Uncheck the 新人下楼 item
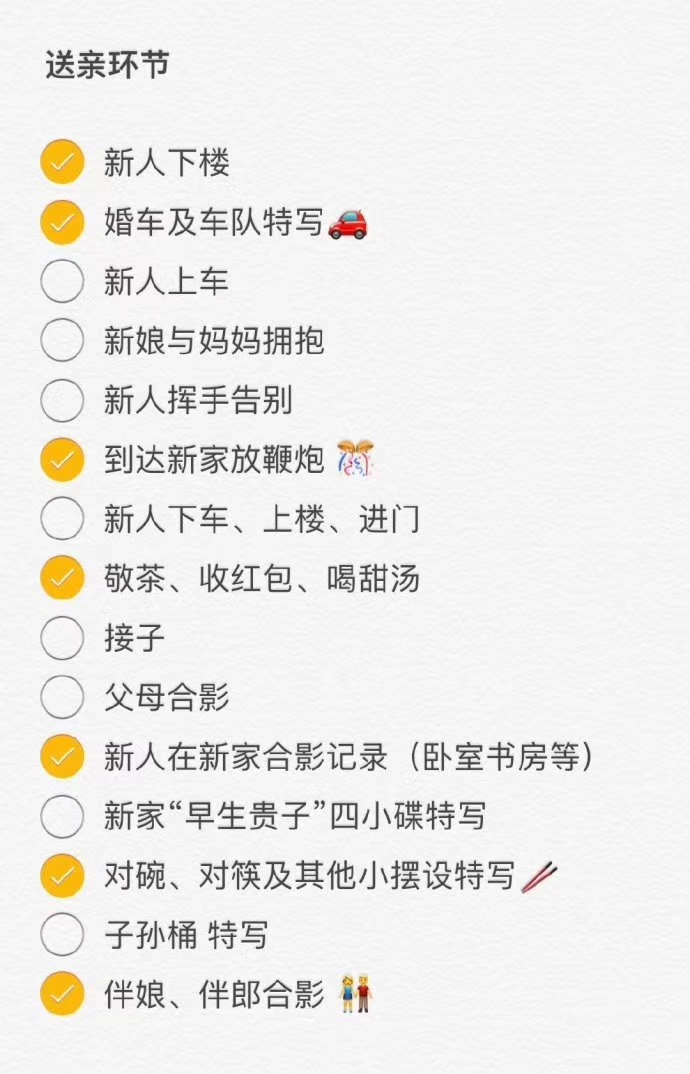The image size is (690, 1074). click(x=62, y=162)
